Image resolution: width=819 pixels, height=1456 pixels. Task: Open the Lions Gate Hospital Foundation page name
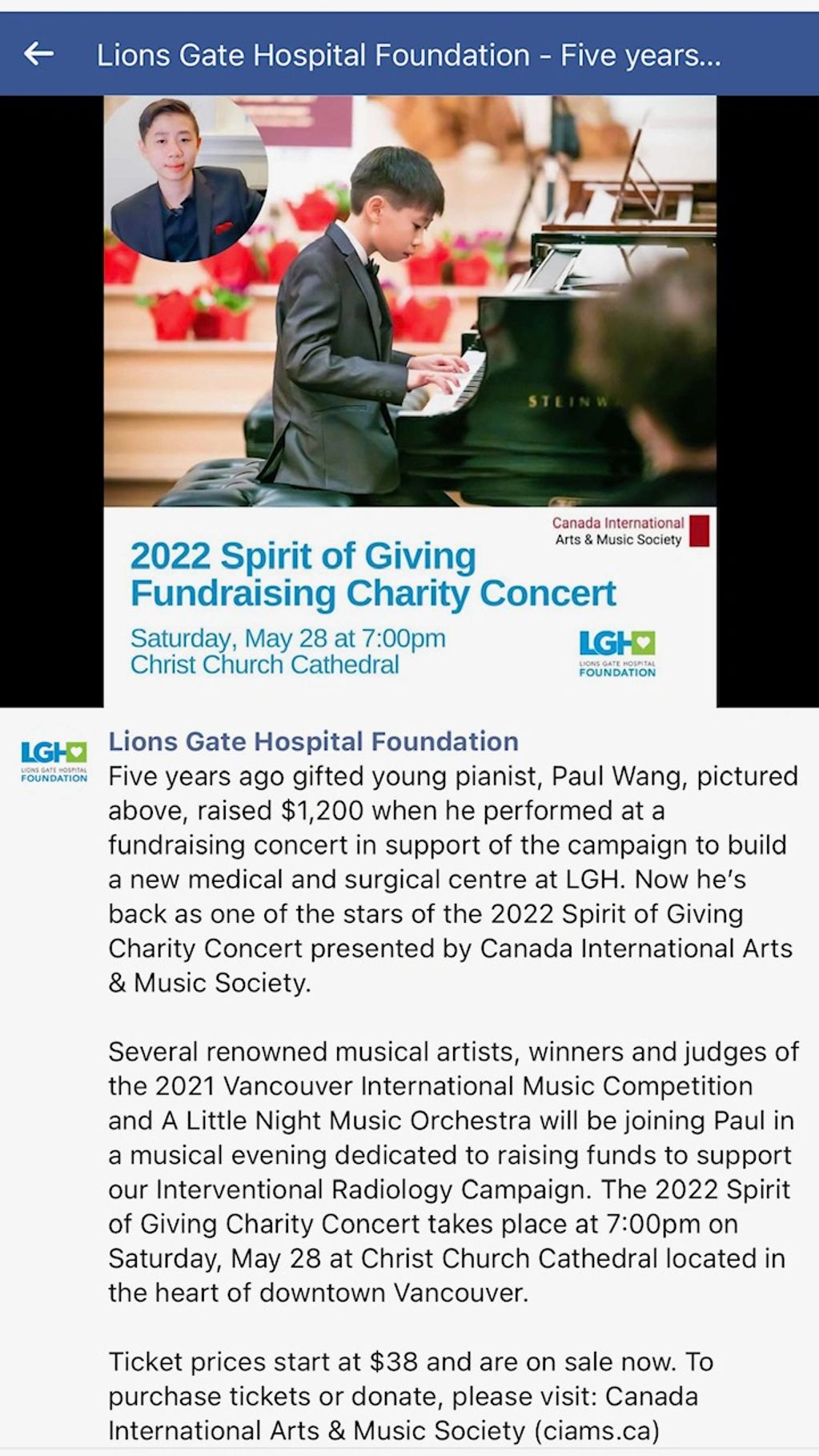pos(313,741)
